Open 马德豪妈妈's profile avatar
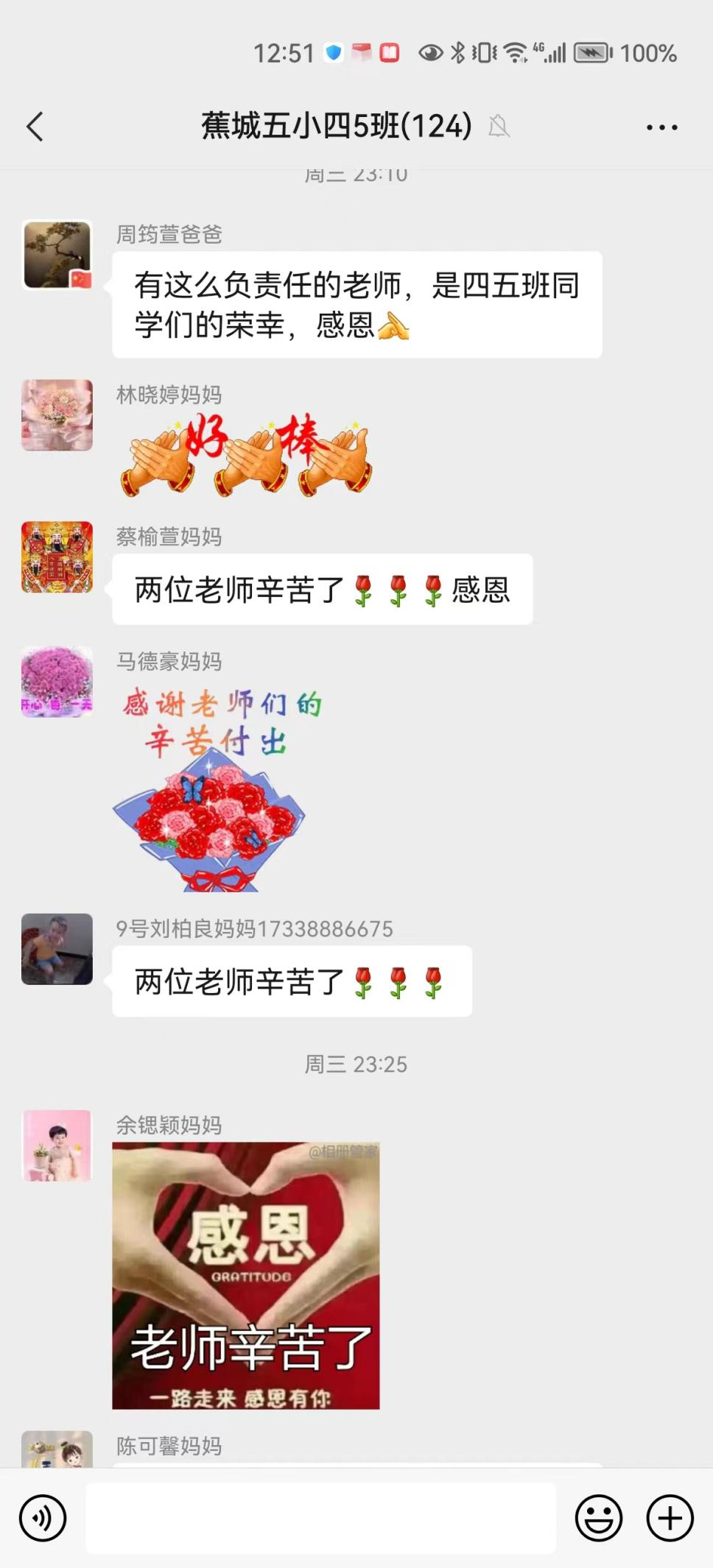The width and height of the screenshot is (713, 1568). point(57,682)
